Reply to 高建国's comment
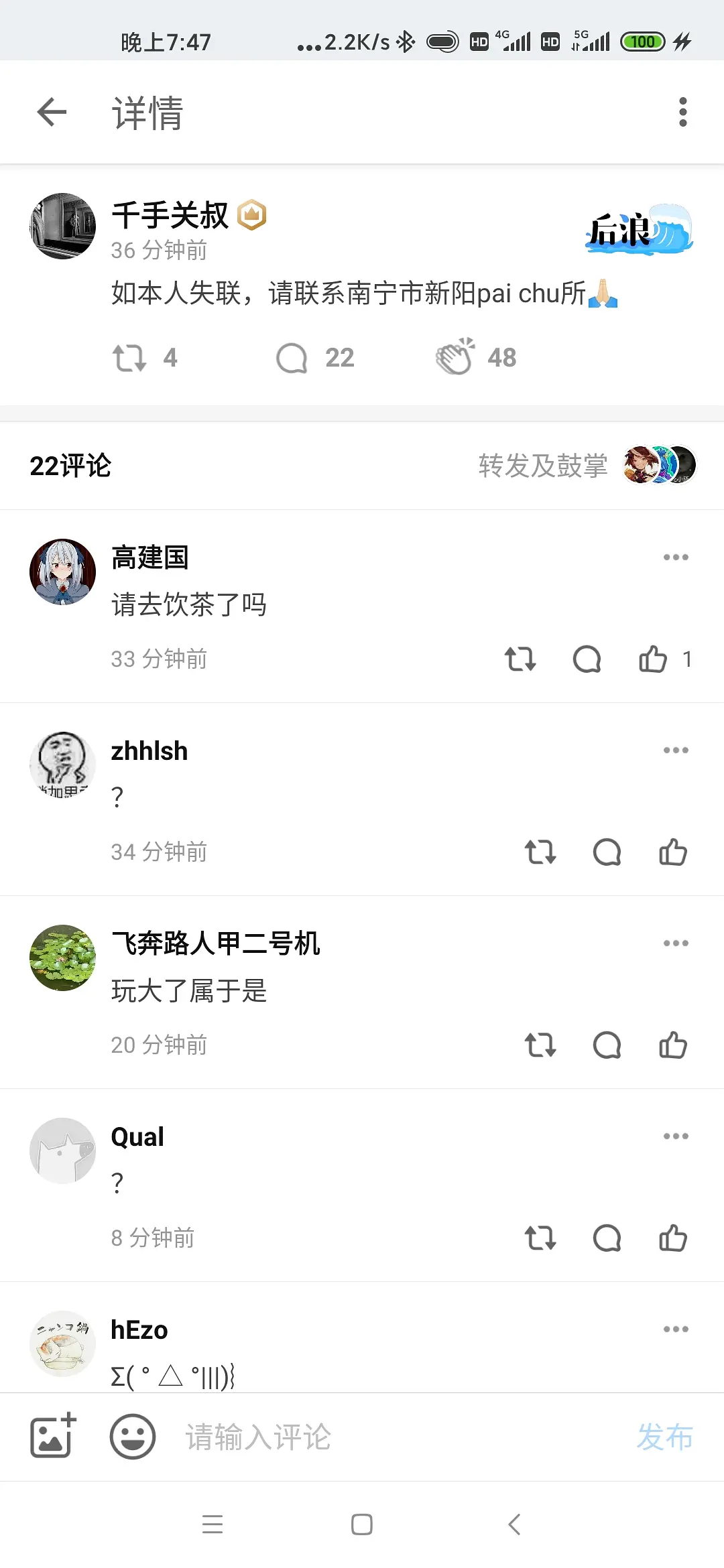This screenshot has height=1568, width=724. 587,659
